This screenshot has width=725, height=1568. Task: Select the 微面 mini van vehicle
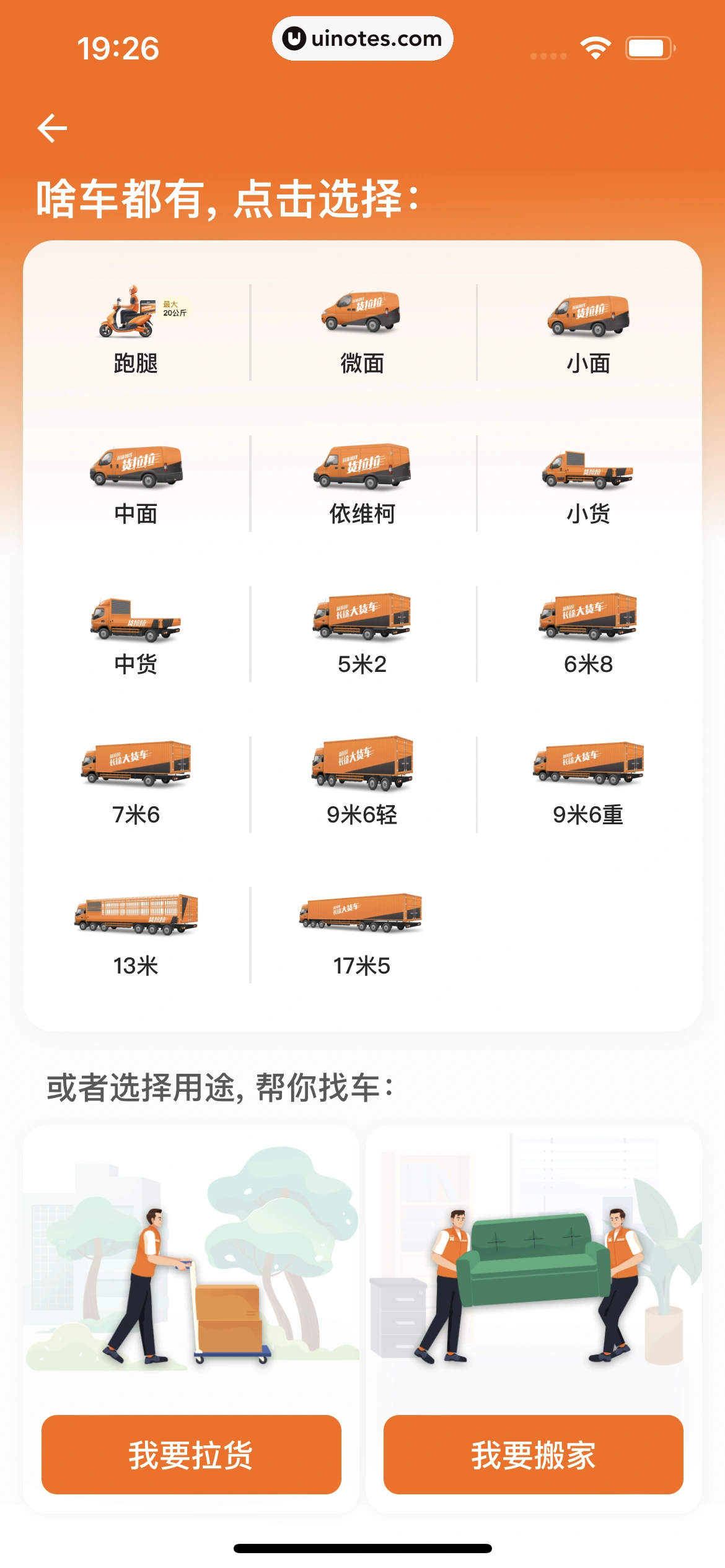click(x=361, y=328)
